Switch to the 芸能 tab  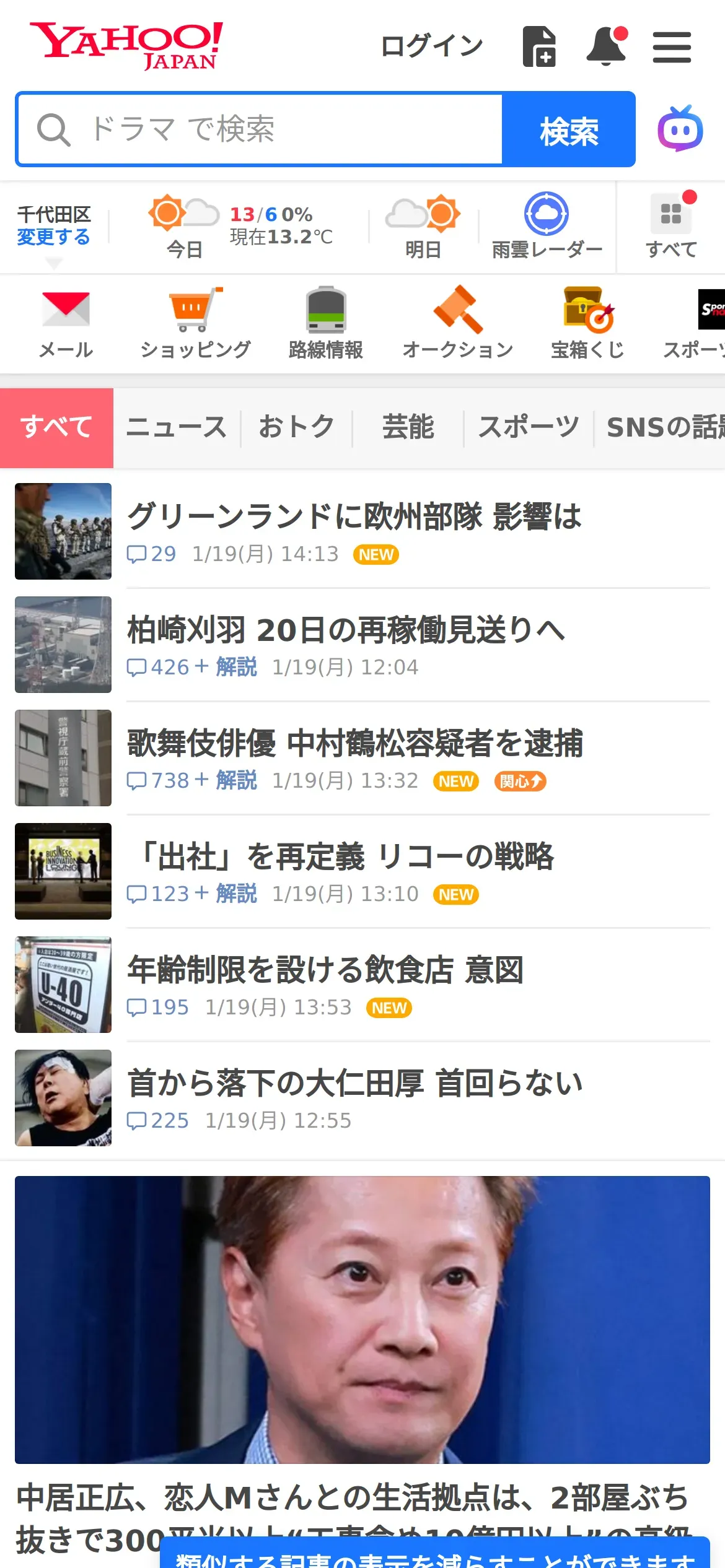408,427
